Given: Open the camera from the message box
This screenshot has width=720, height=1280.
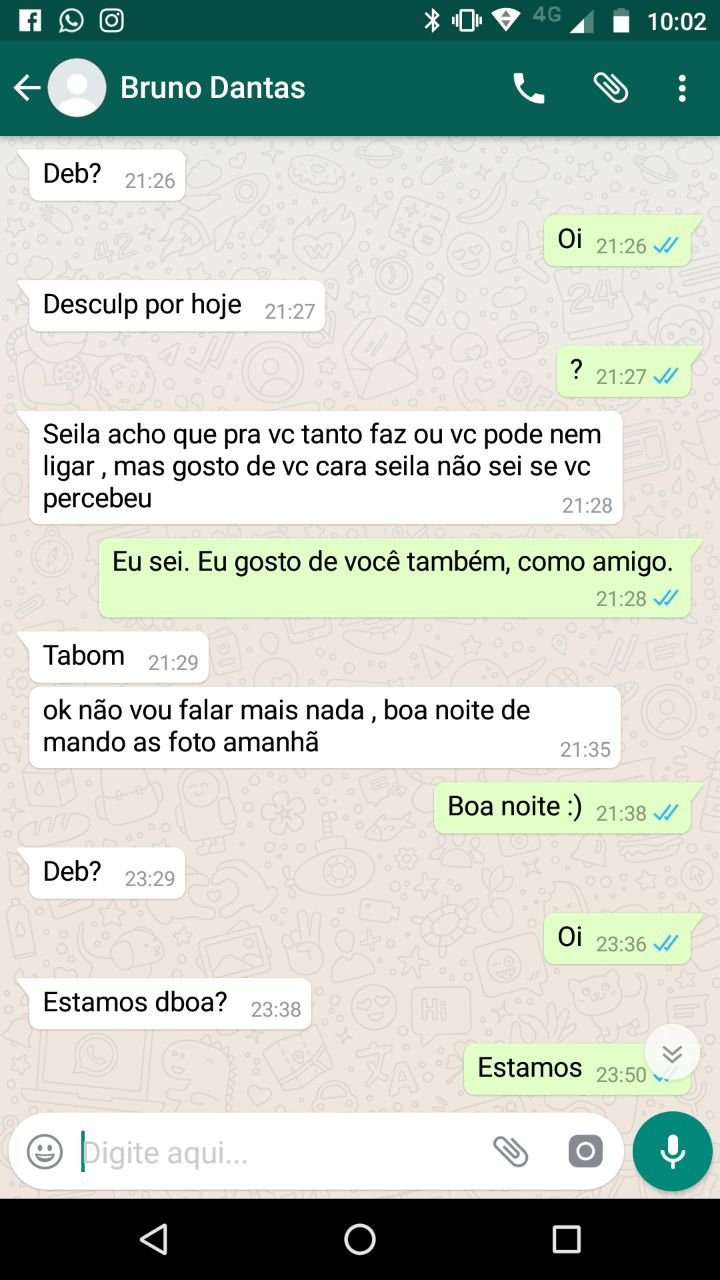Looking at the screenshot, I should click(586, 1152).
